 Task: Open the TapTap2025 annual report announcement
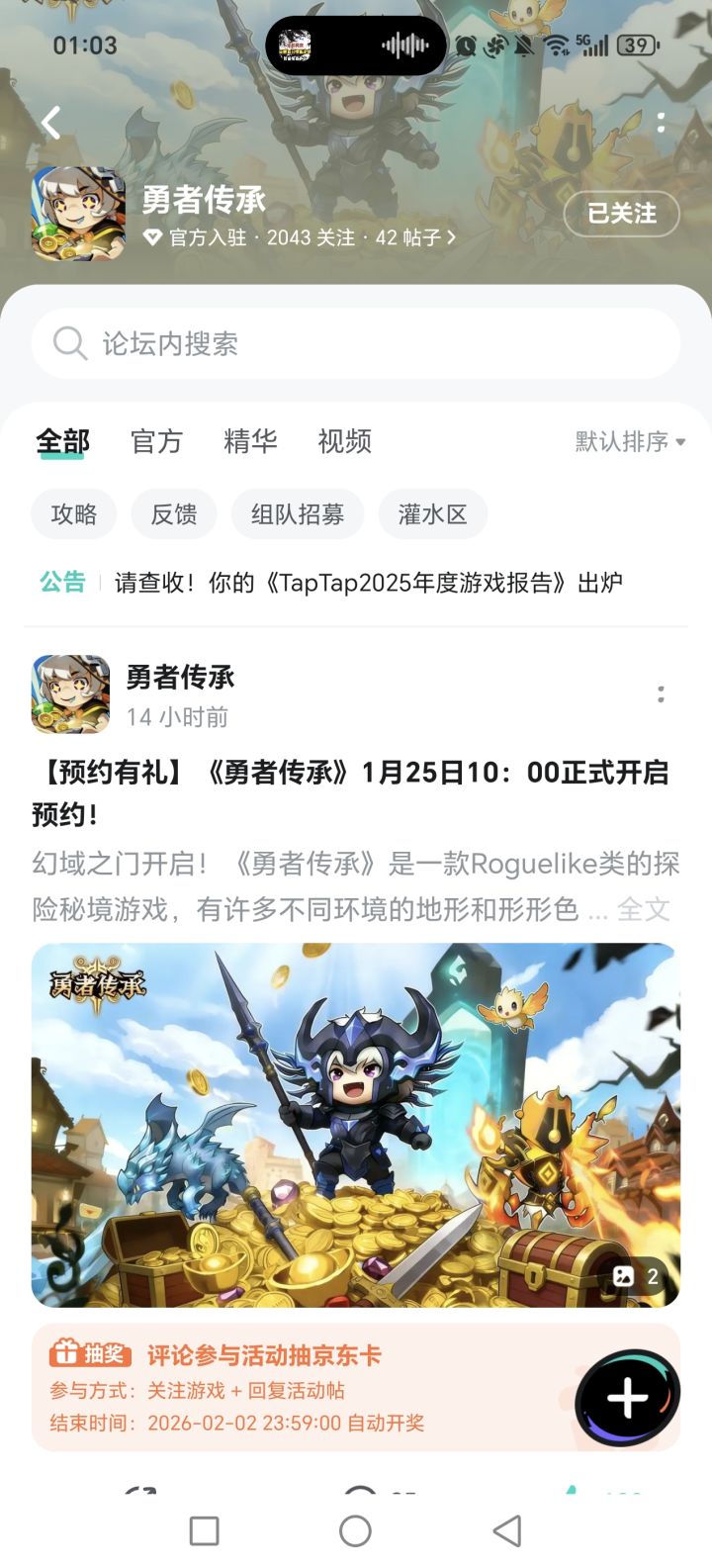(366, 584)
